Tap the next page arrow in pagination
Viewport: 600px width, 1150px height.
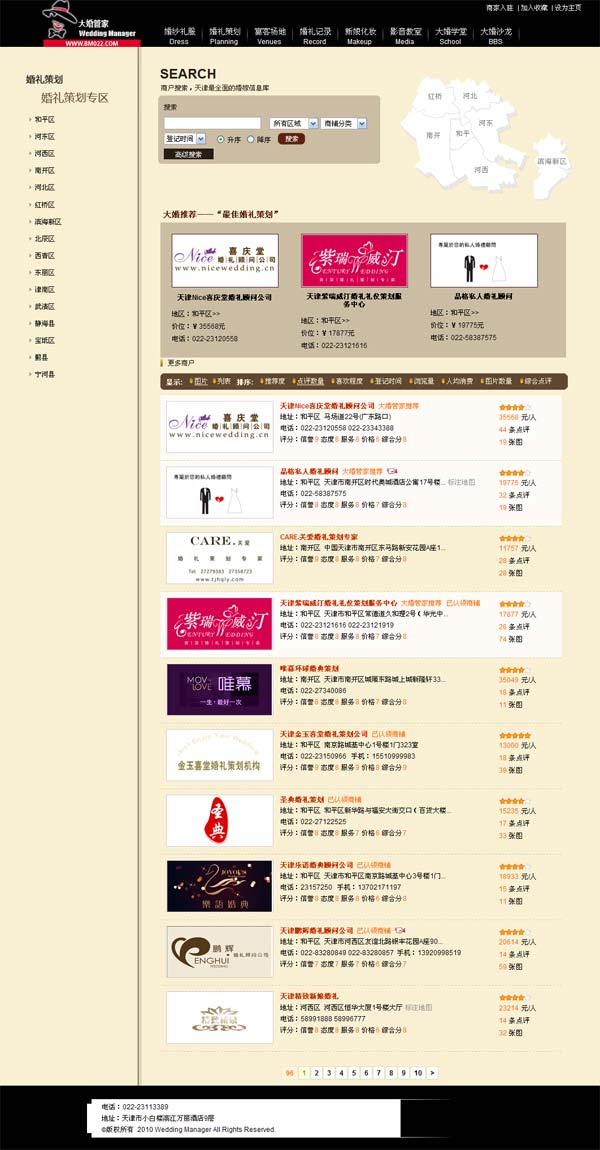coord(432,1073)
